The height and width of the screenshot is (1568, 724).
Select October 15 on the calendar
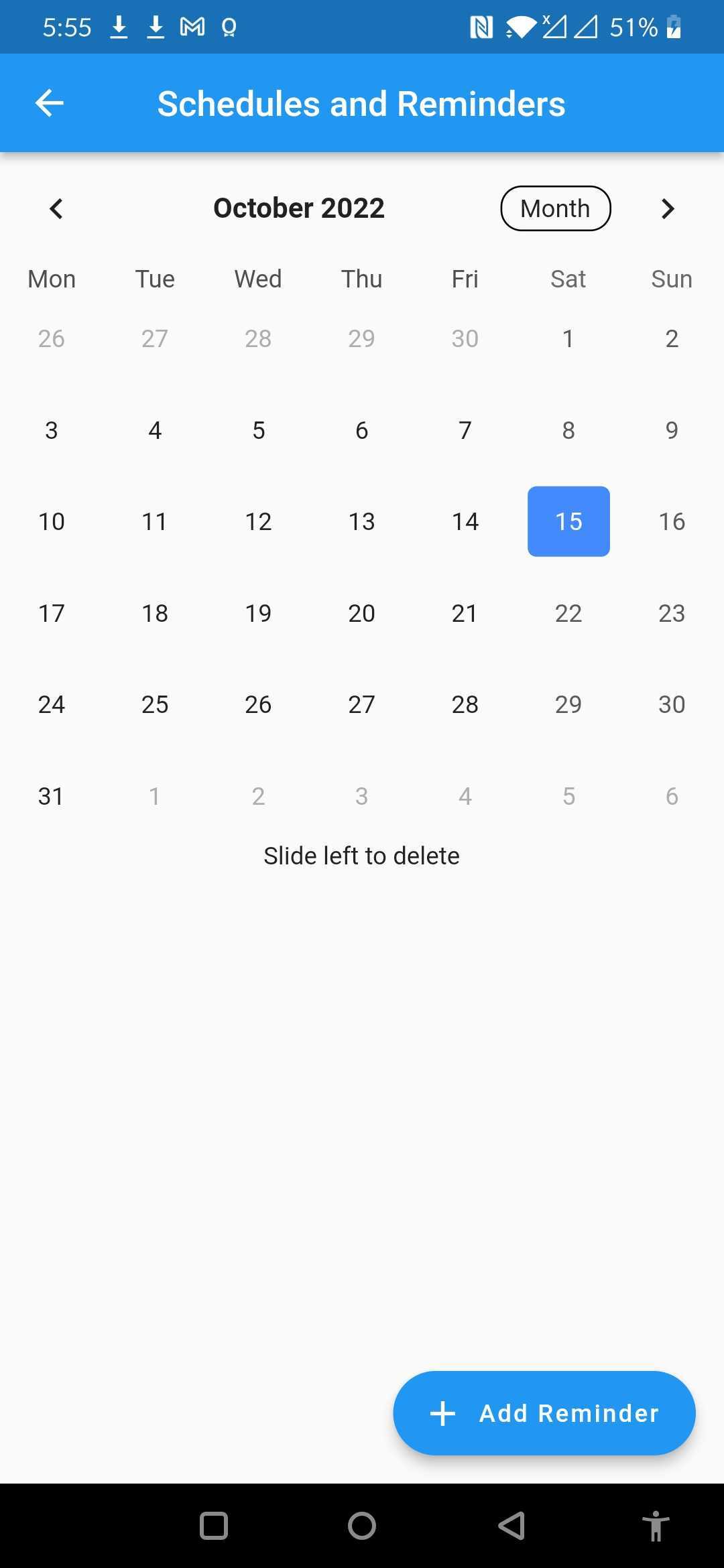click(568, 521)
